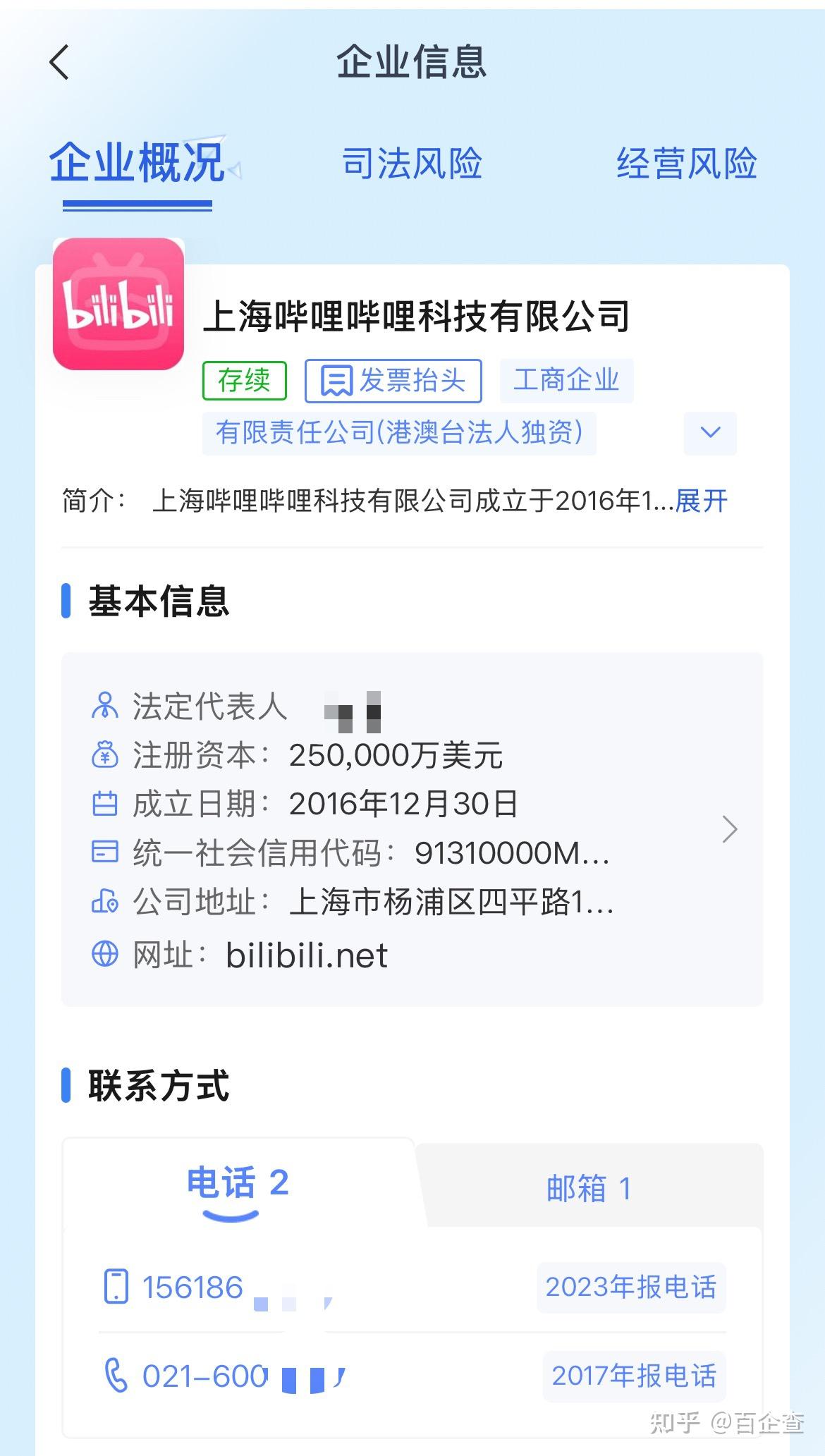Toggle the 工商企业 enterprise tag
This screenshot has width=825, height=1456.
click(x=566, y=380)
